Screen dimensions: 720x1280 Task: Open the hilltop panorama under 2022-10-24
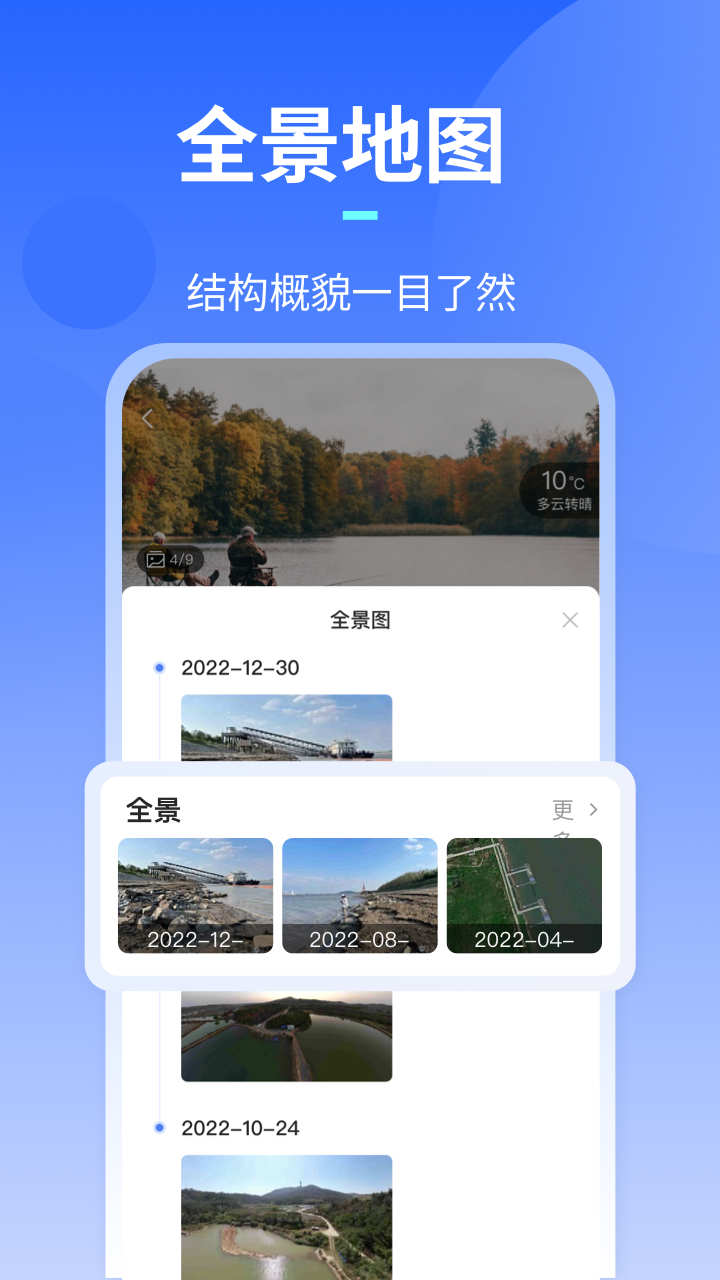287,1215
